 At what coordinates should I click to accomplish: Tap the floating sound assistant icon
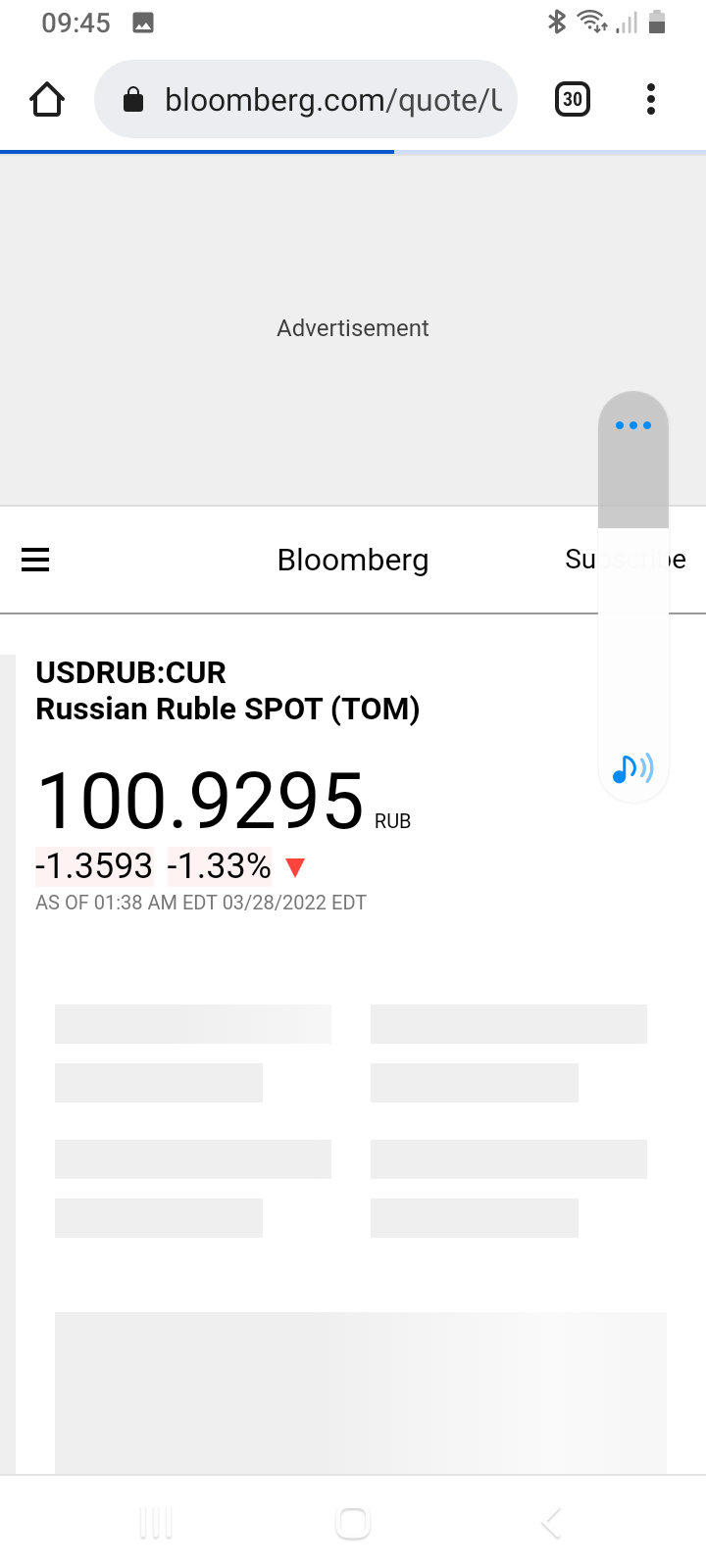point(632,768)
